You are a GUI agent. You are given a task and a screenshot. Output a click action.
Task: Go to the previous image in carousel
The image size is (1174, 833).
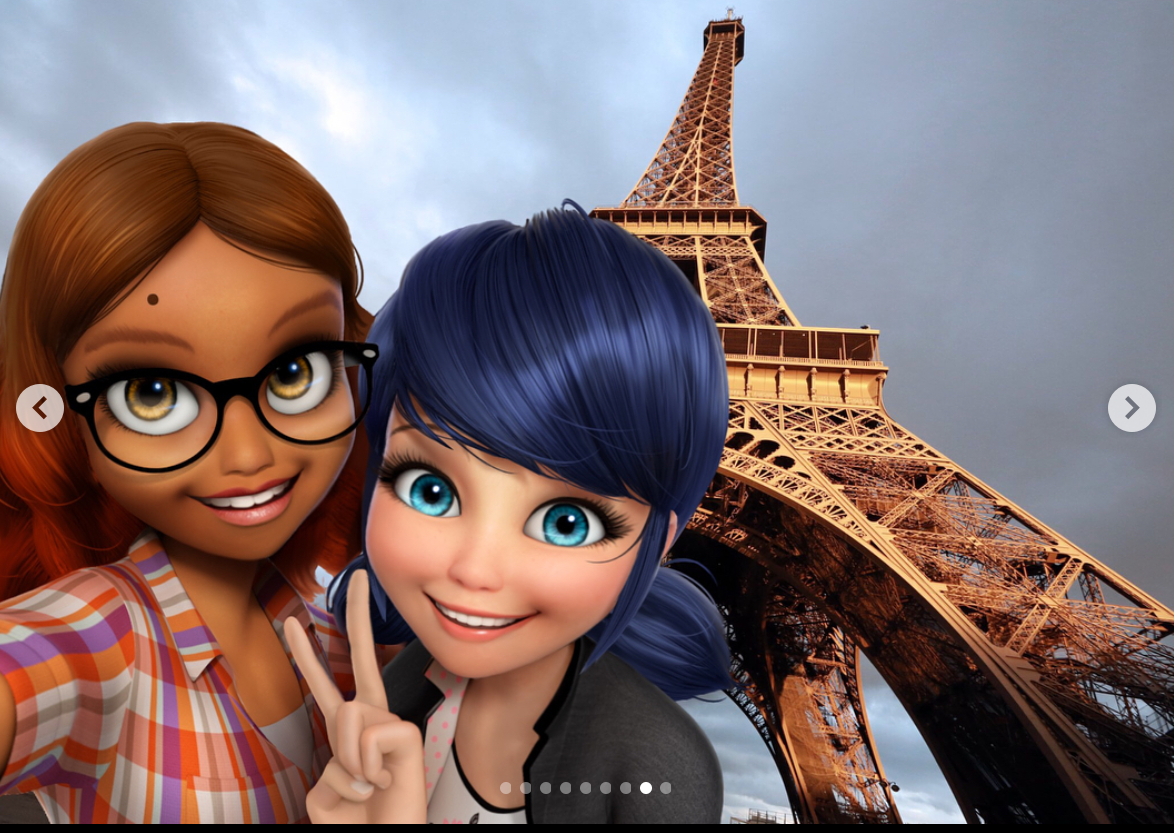coord(40,408)
